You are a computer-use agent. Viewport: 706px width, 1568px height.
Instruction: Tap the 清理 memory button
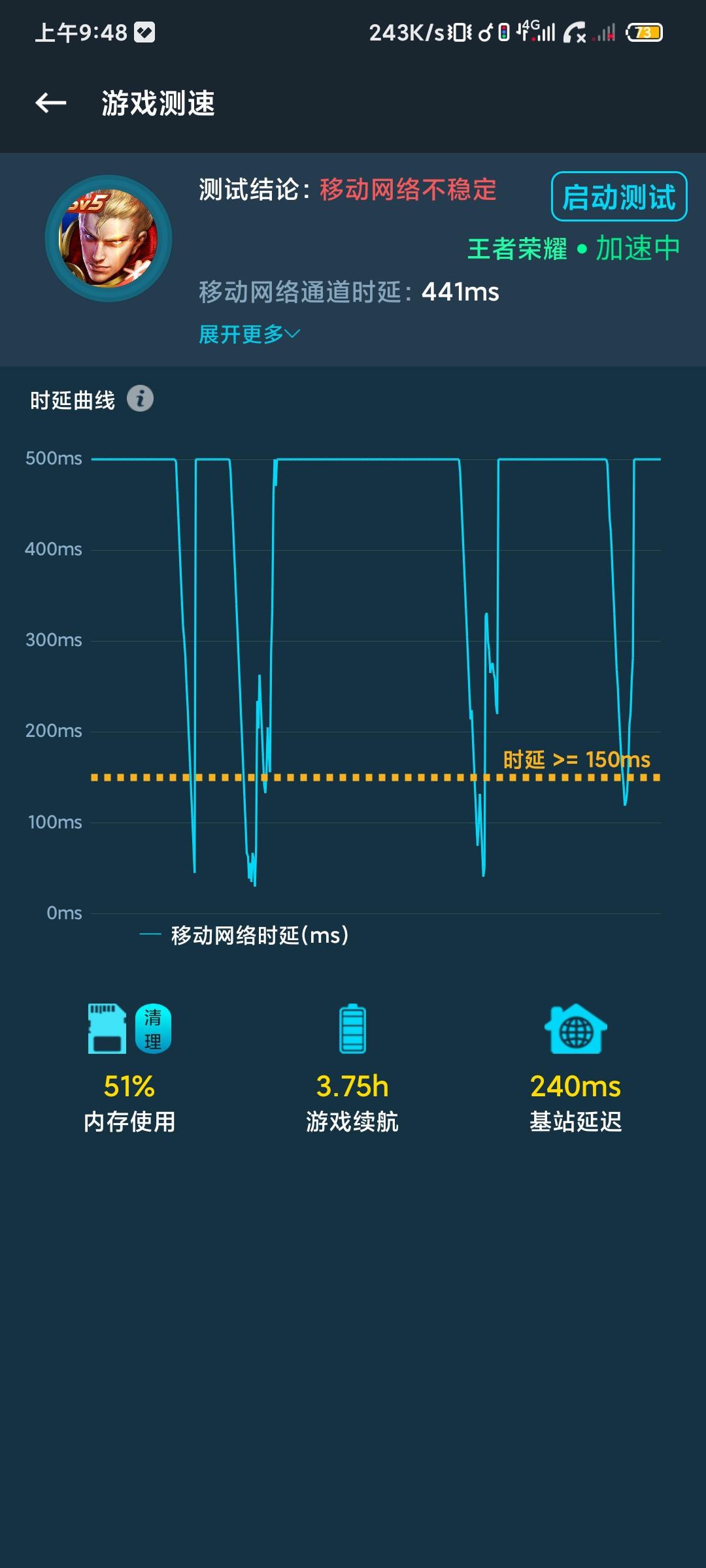click(153, 1028)
